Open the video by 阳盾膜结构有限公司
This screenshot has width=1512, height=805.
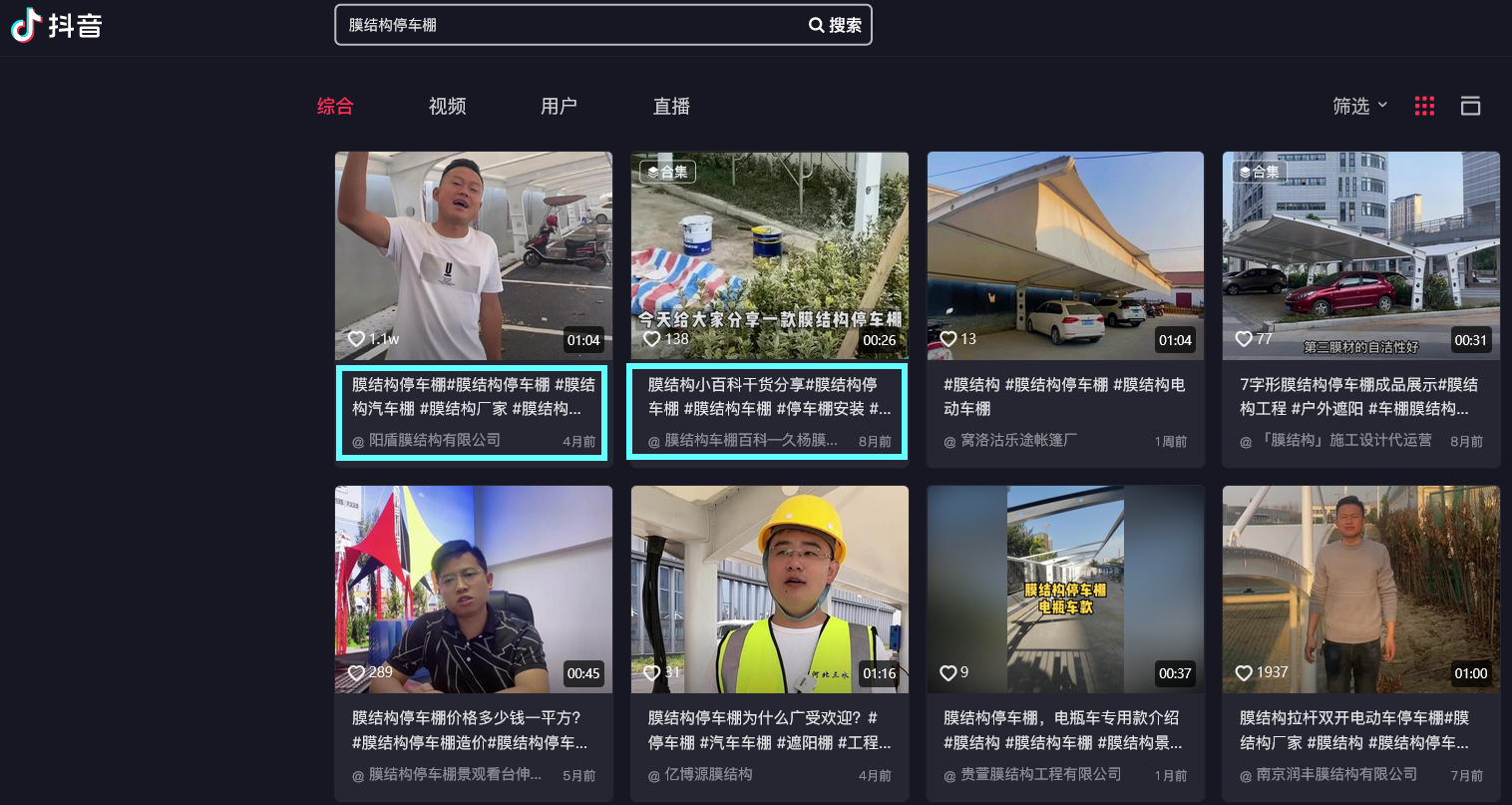[473, 256]
